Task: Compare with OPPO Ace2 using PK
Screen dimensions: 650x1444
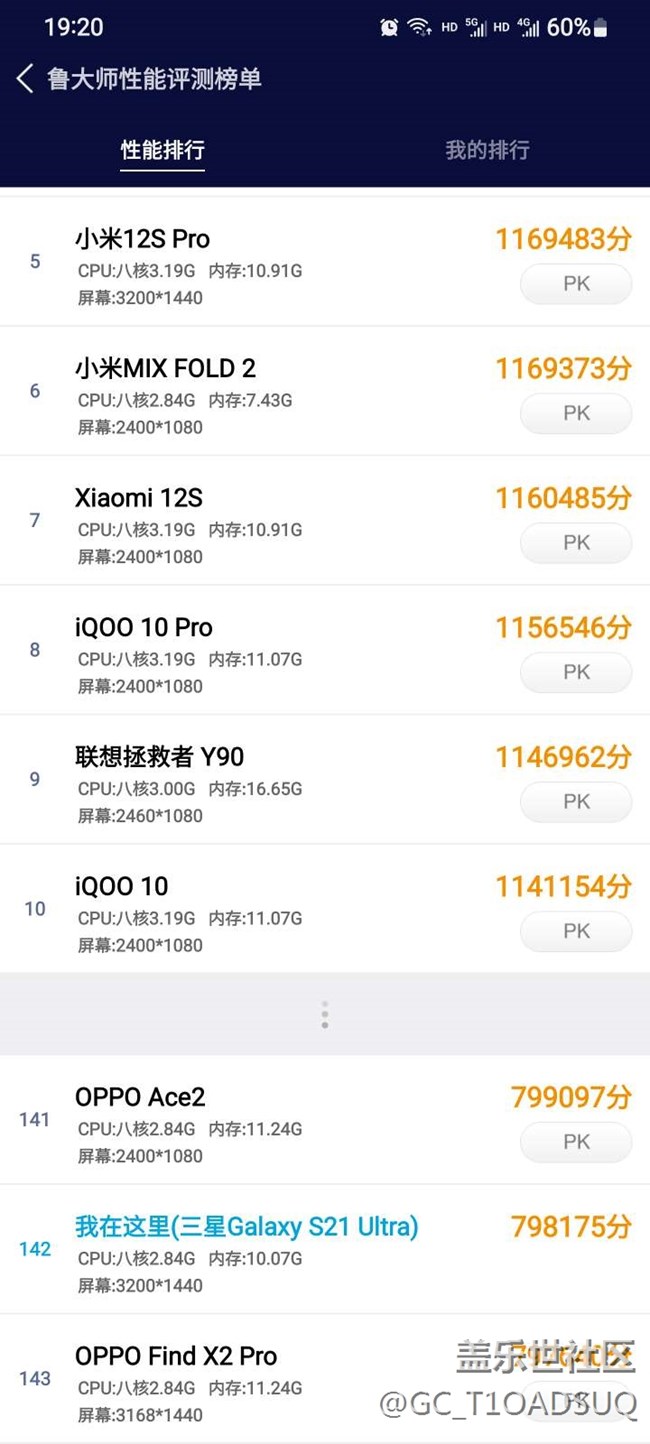Action: pos(576,1142)
